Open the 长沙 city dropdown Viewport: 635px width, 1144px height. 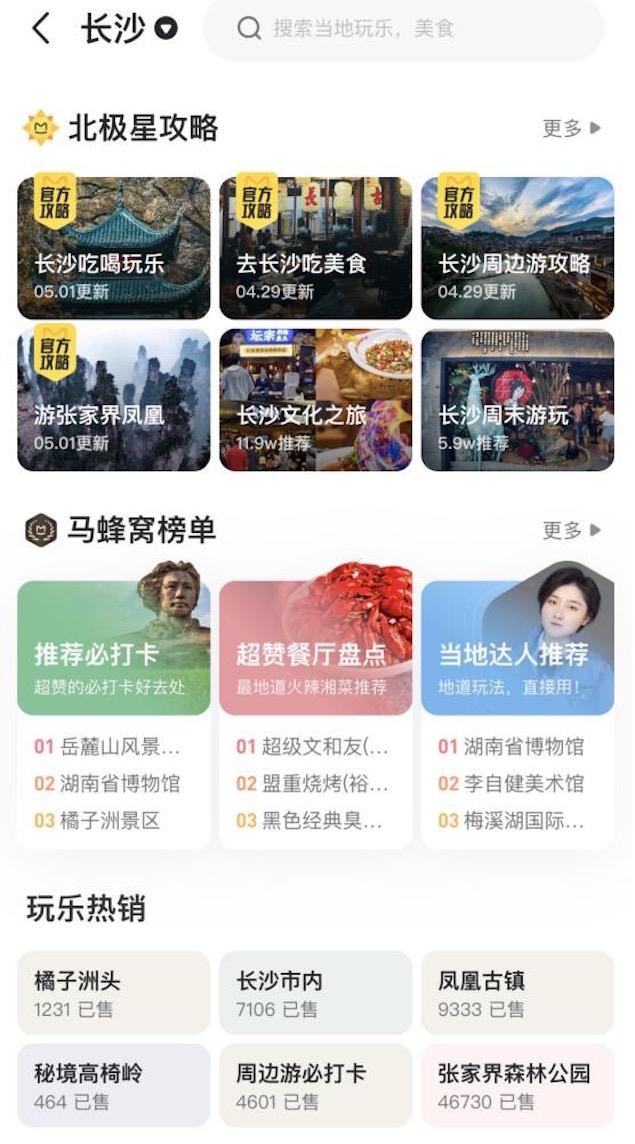128,29
